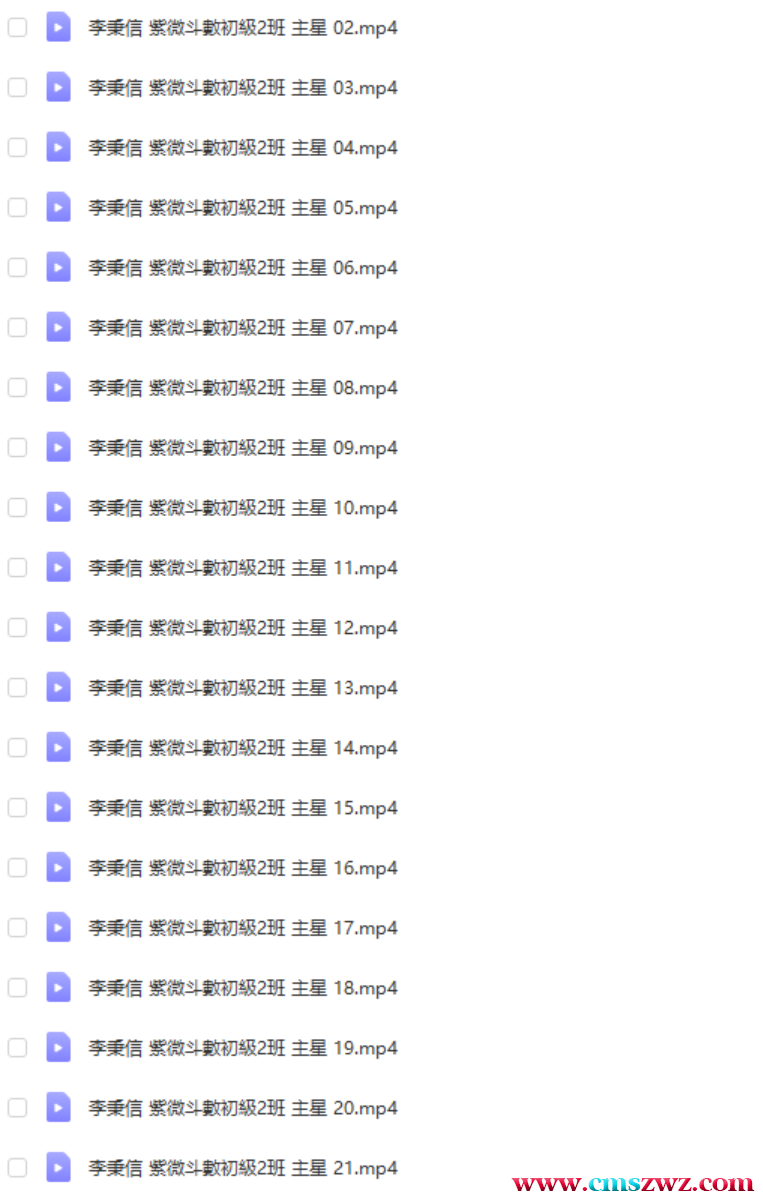
Task: Open 主星 08.mp4 from the list
Action: tap(243, 388)
